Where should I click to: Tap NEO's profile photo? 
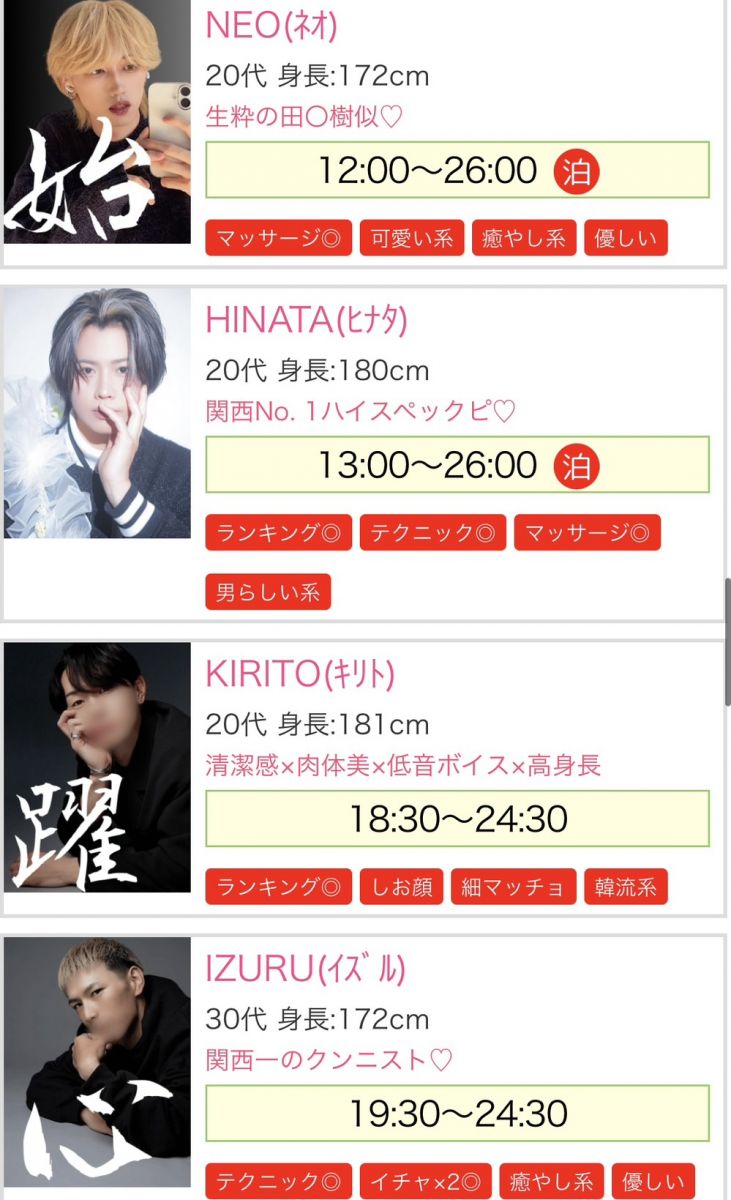[x=97, y=121]
